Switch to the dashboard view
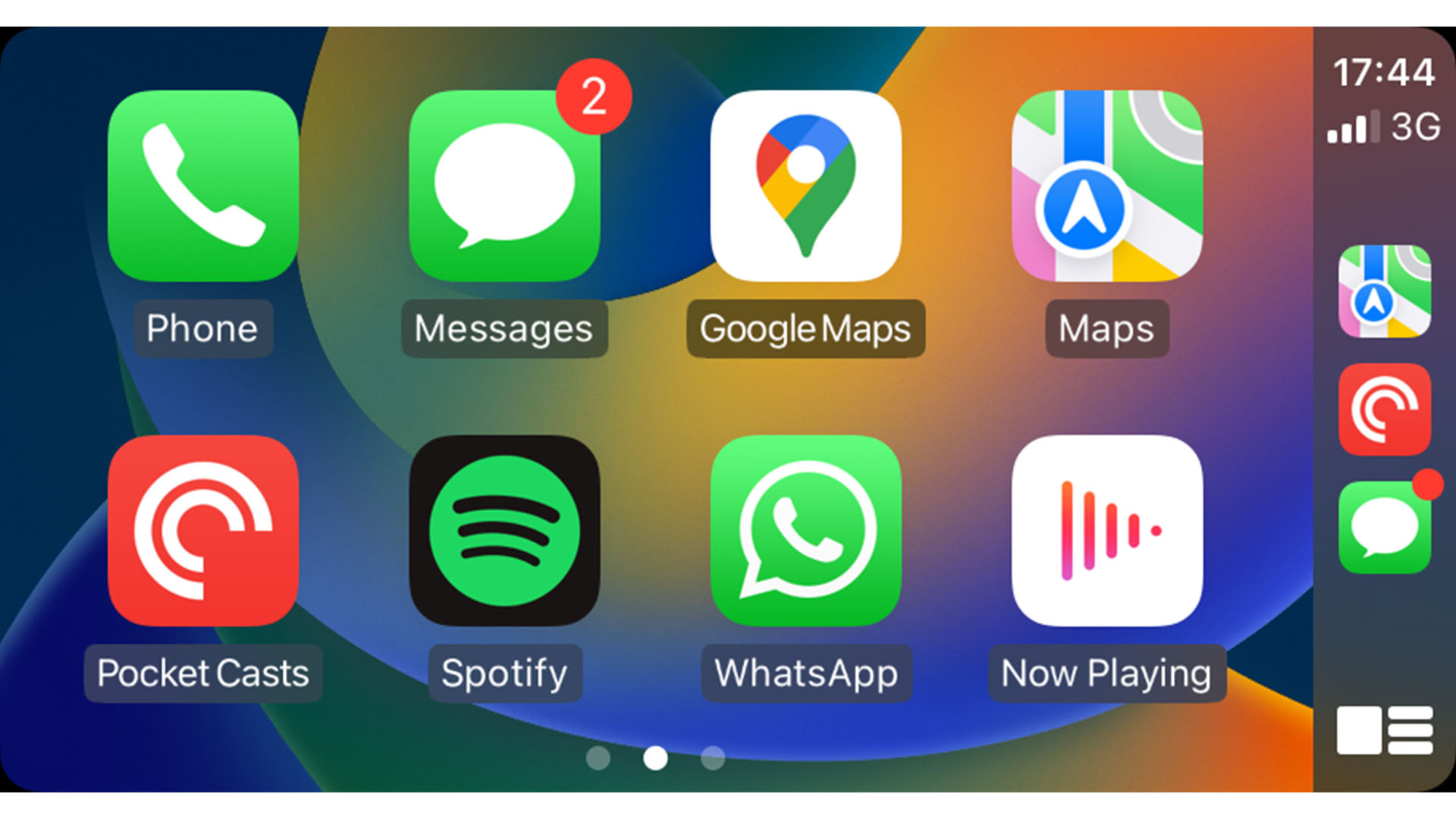Viewport: 1456px width, 819px height. 1384,730
